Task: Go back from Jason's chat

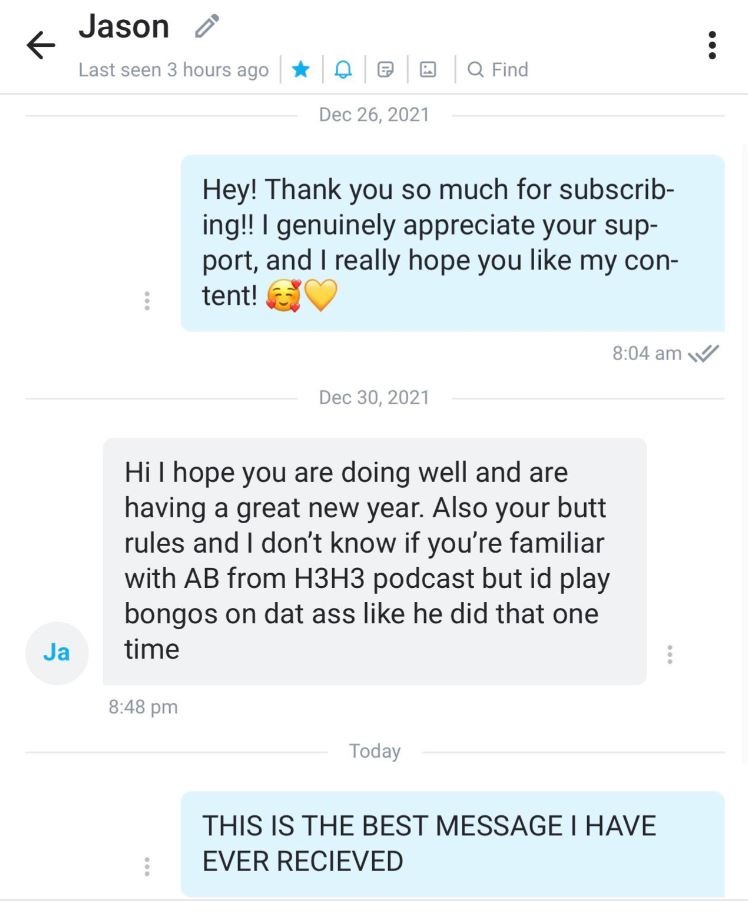Action: [39, 45]
